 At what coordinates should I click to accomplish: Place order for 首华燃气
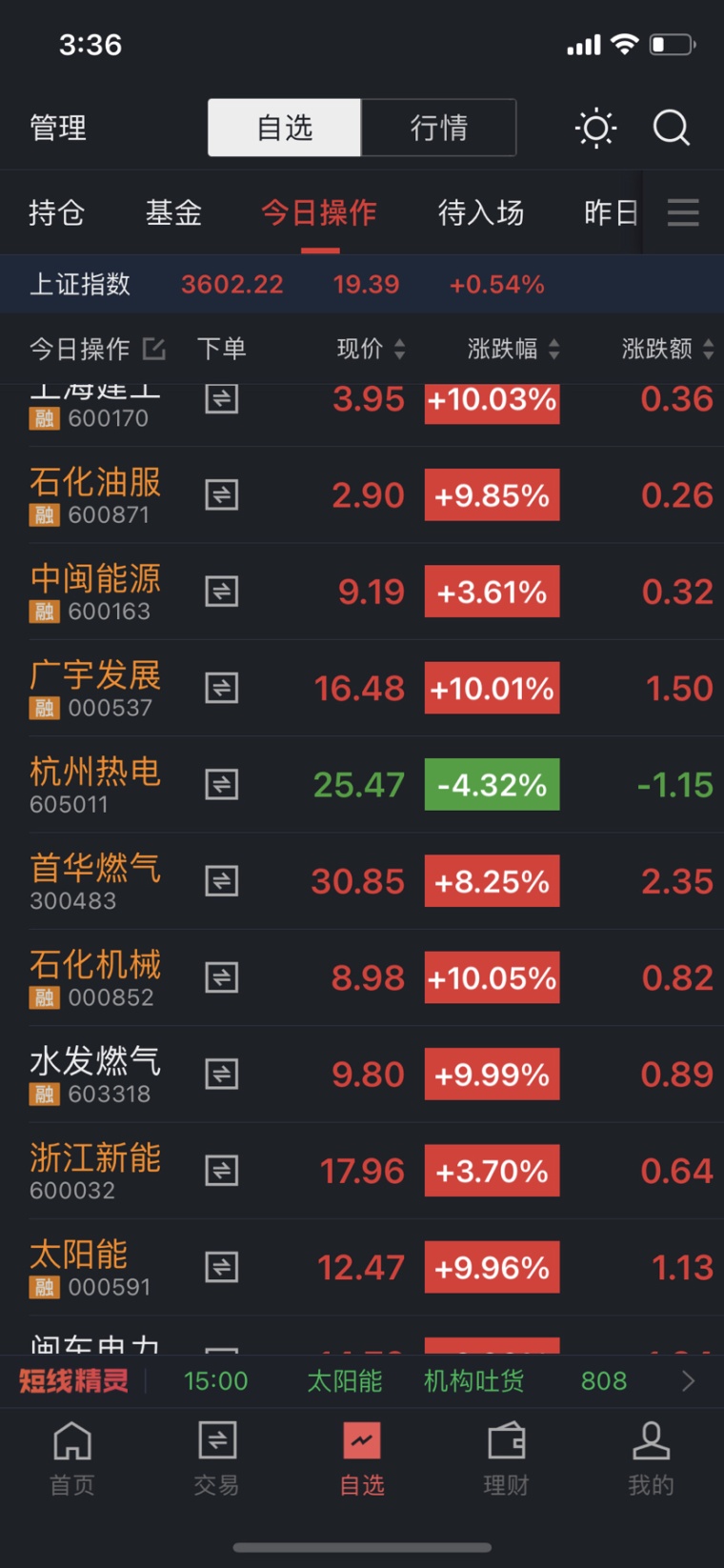click(222, 881)
